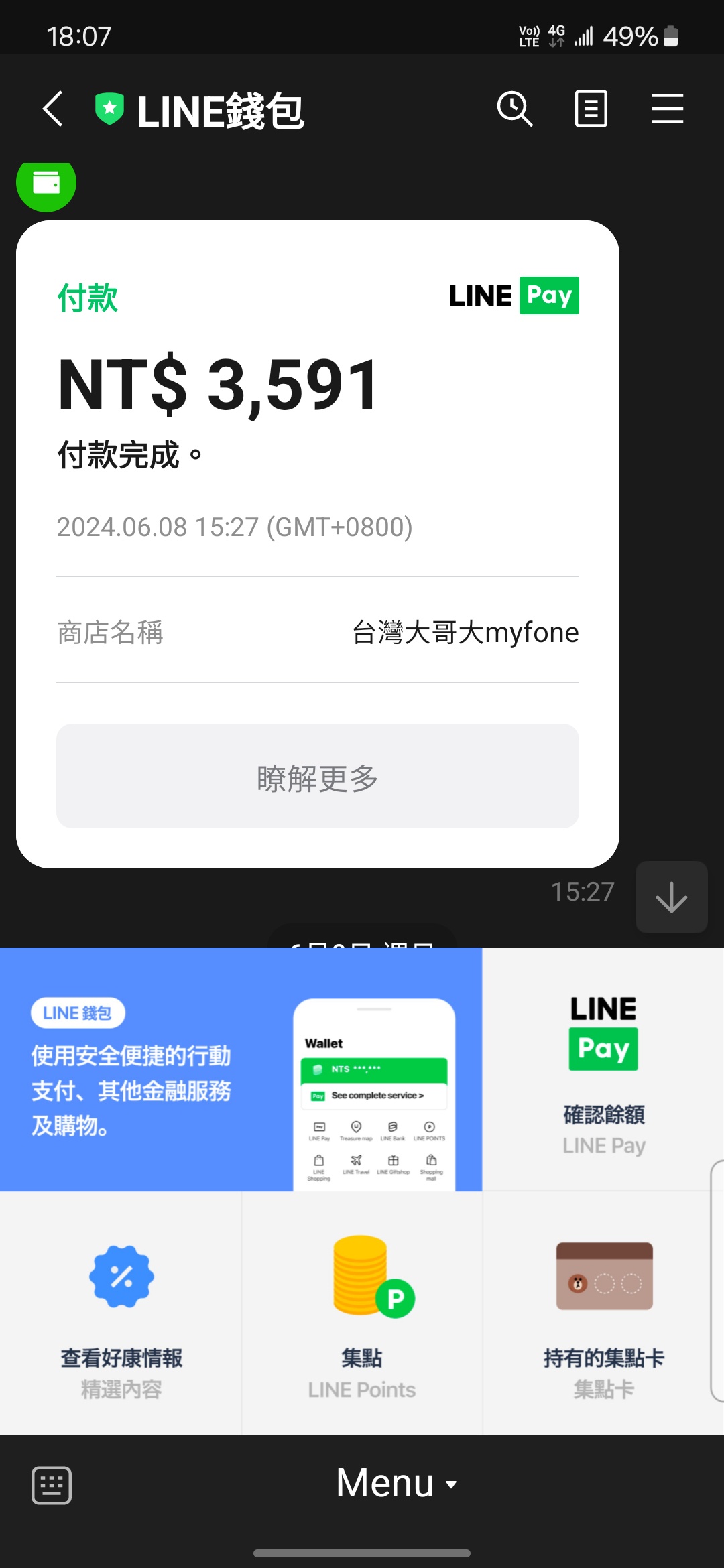Open the LINE錢包 wallet avatar
This screenshot has width=724, height=1568.
tap(46, 184)
